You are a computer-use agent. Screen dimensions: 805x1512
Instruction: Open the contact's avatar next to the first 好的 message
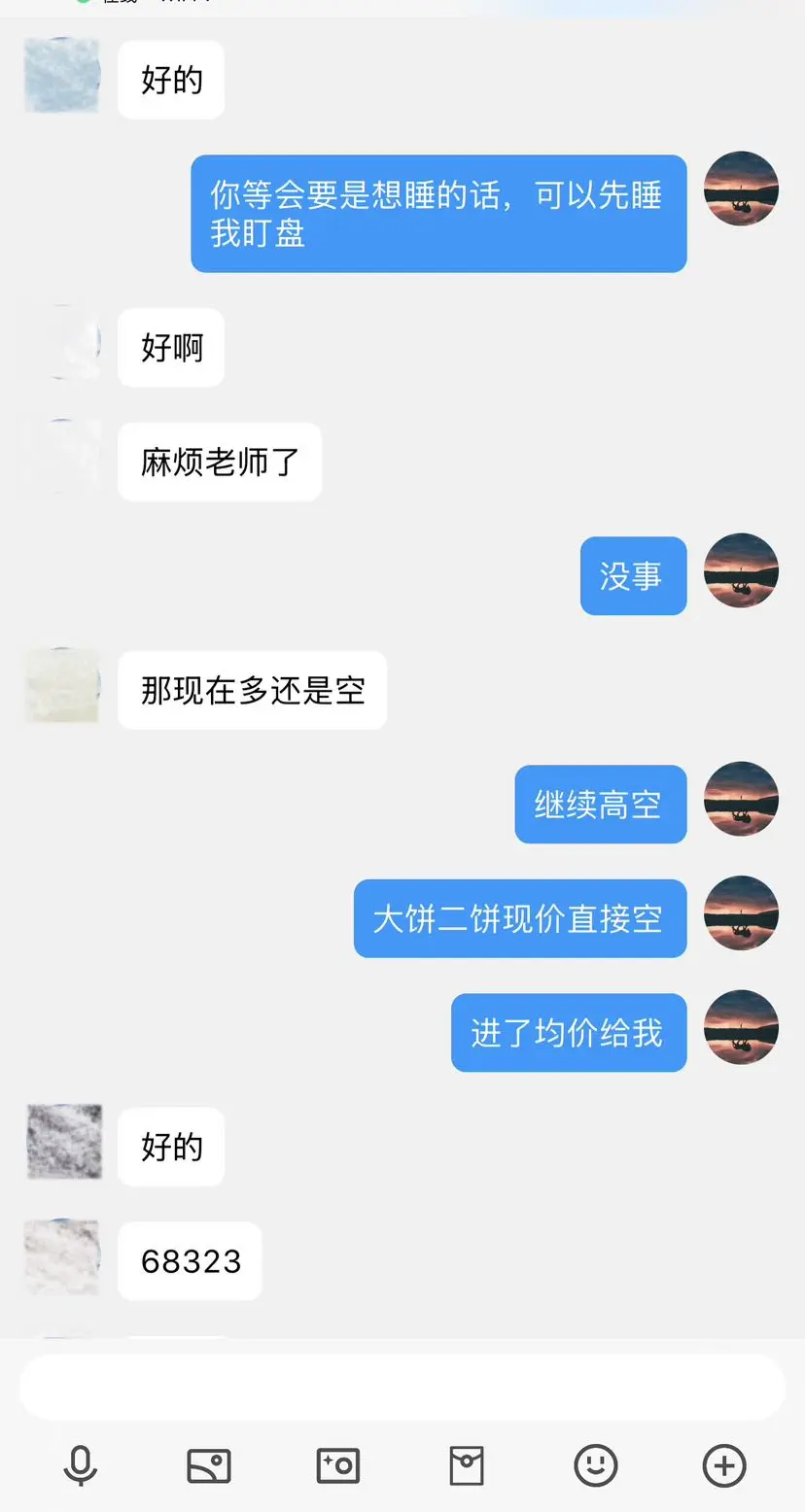click(62, 78)
